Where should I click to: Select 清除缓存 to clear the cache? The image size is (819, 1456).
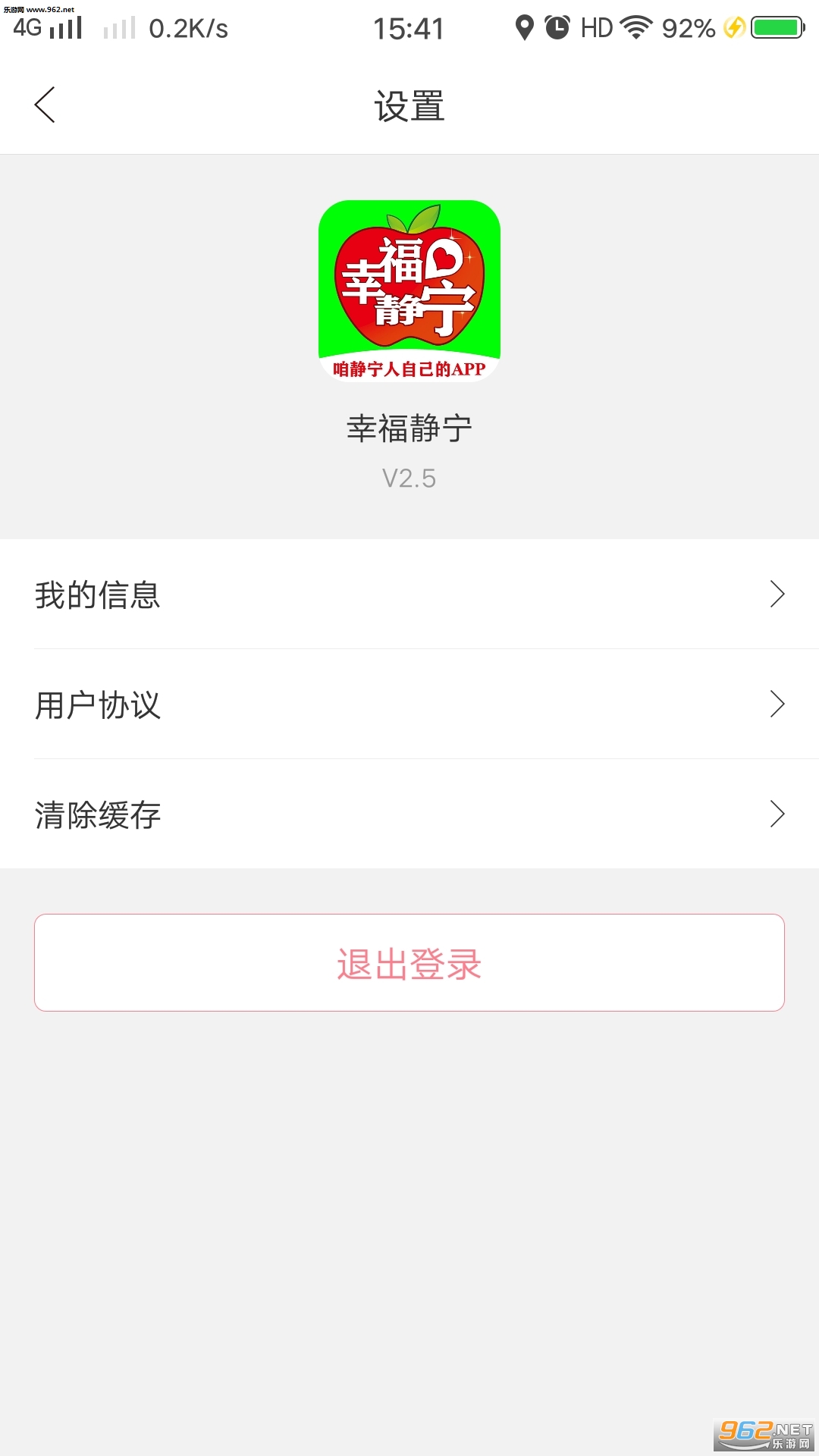[409, 814]
